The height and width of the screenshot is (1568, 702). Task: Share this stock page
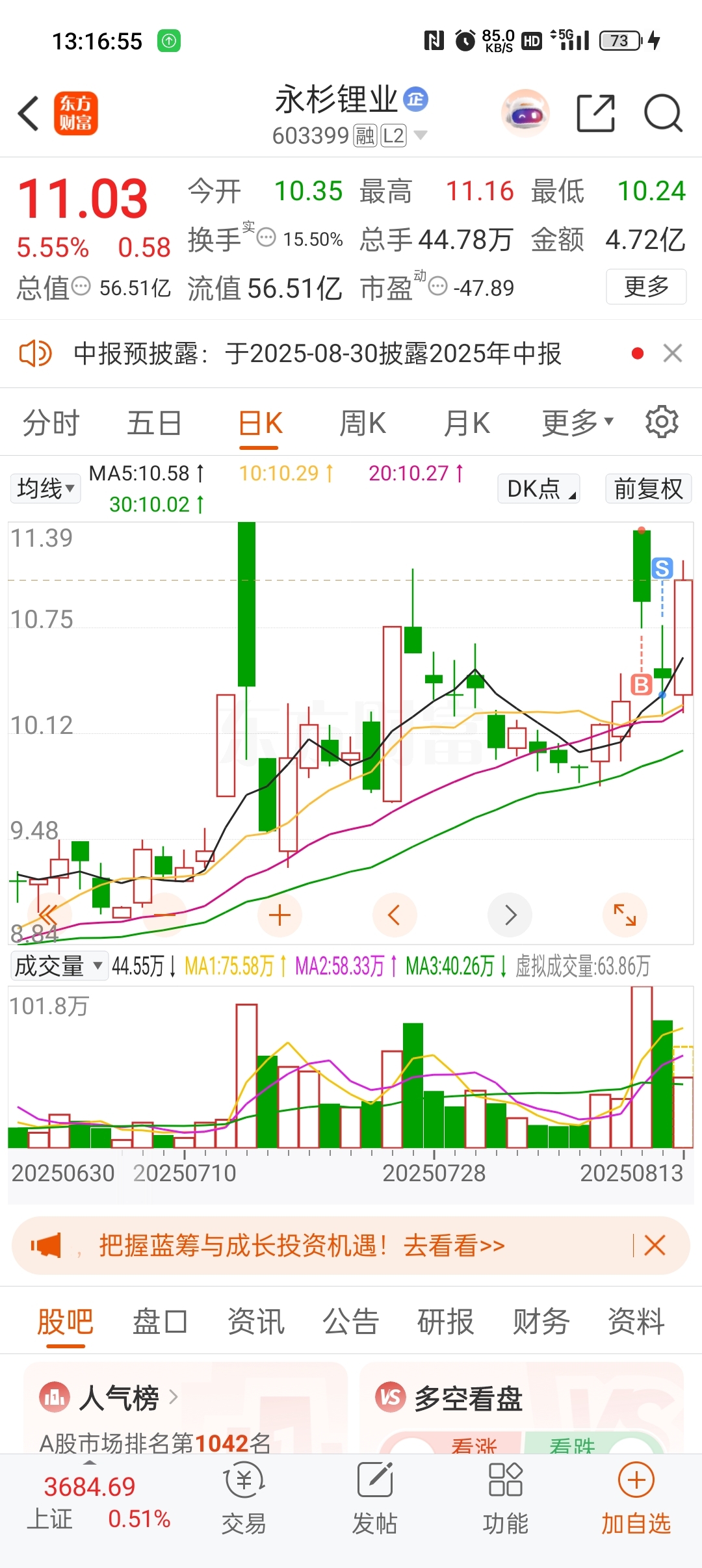tap(595, 113)
